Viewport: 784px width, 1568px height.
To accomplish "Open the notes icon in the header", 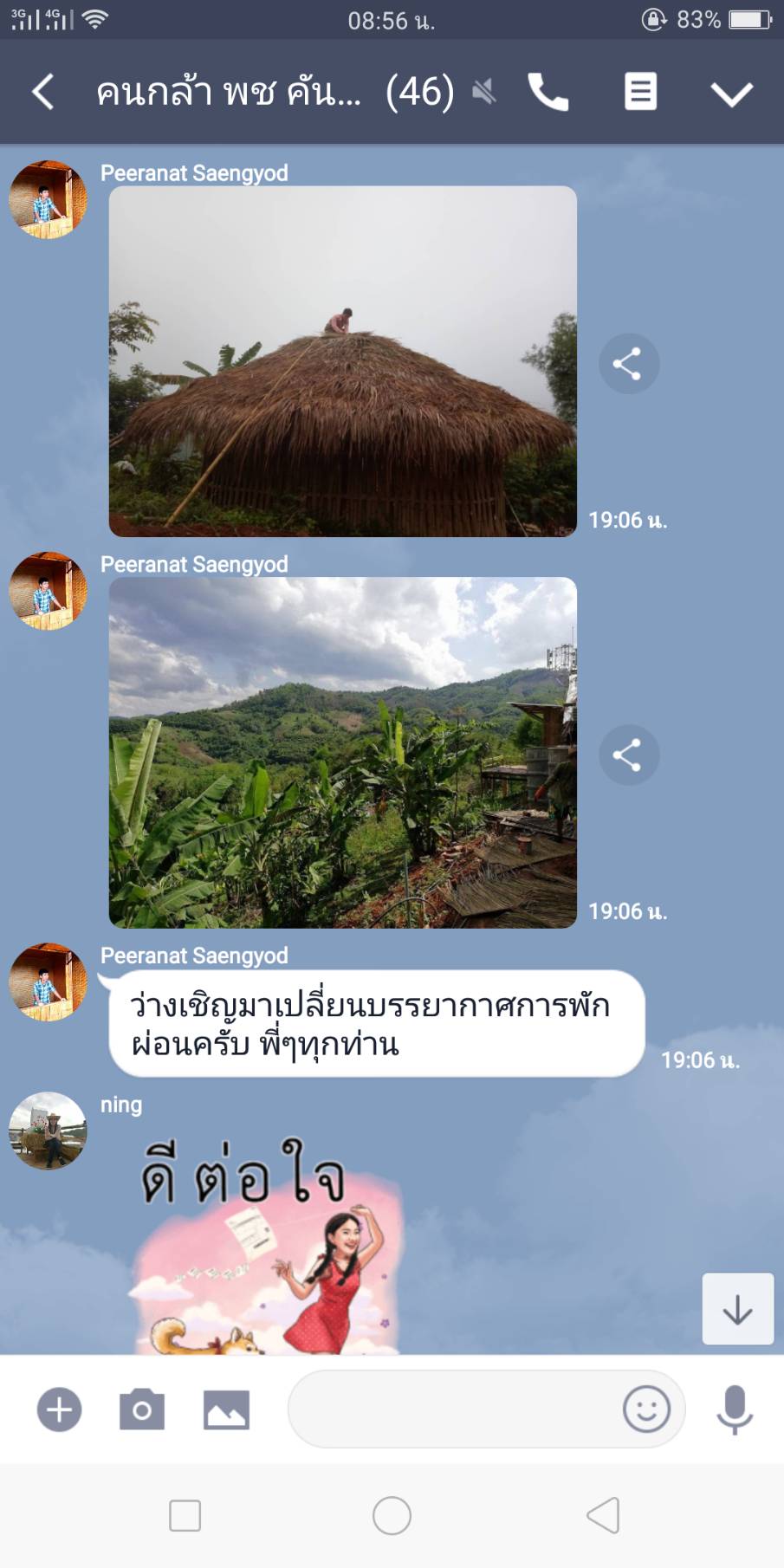I will [640, 92].
